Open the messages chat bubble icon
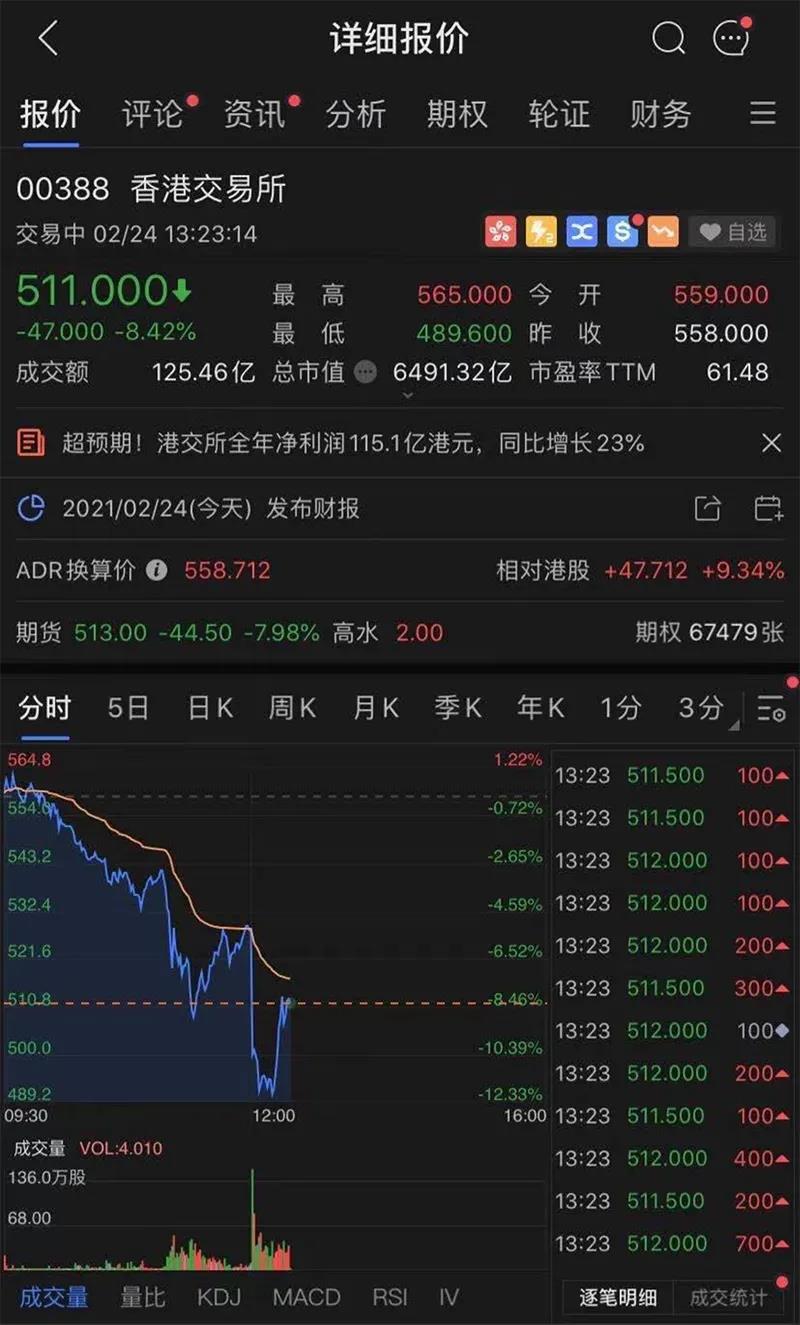Screen dimensions: 800x1325 (x=730, y=40)
